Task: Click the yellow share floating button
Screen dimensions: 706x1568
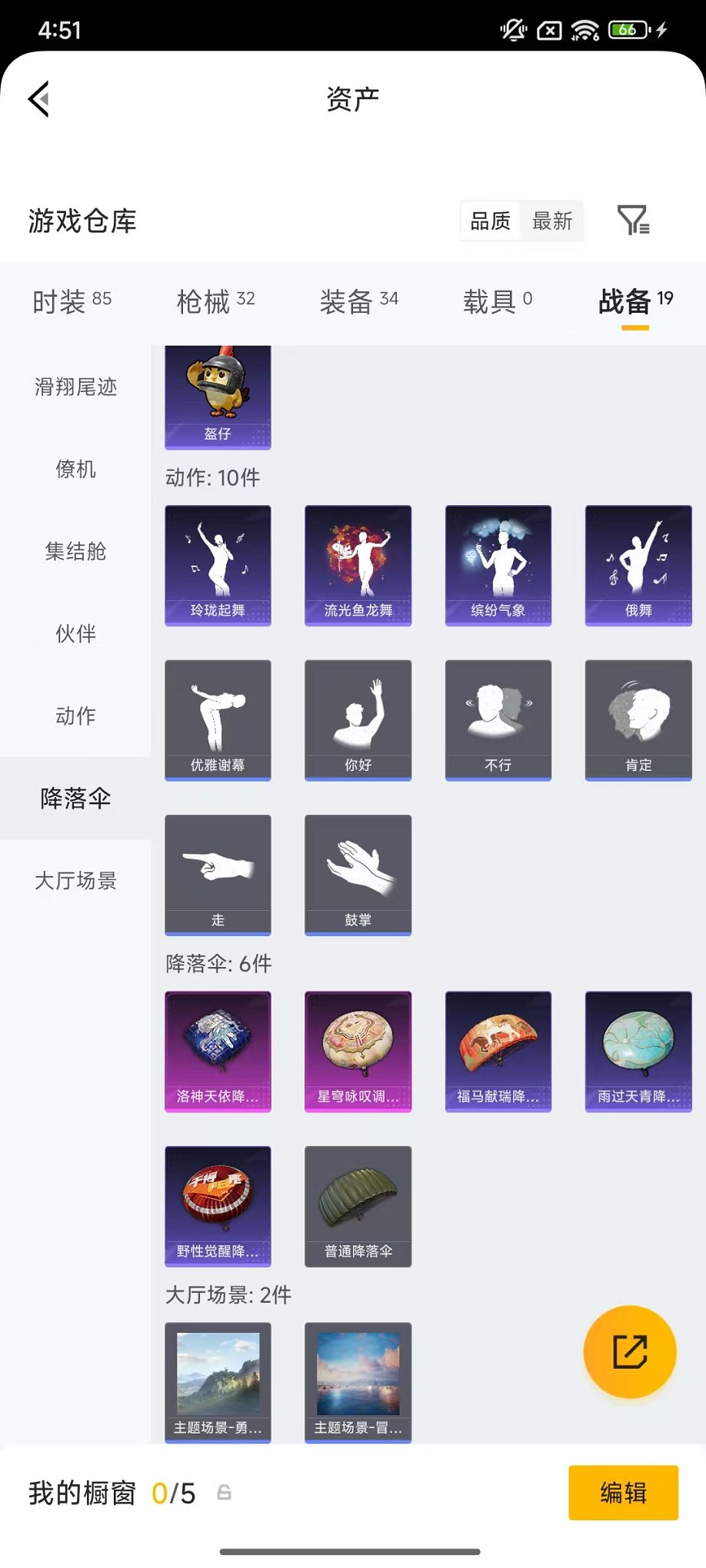Action: click(x=630, y=1351)
